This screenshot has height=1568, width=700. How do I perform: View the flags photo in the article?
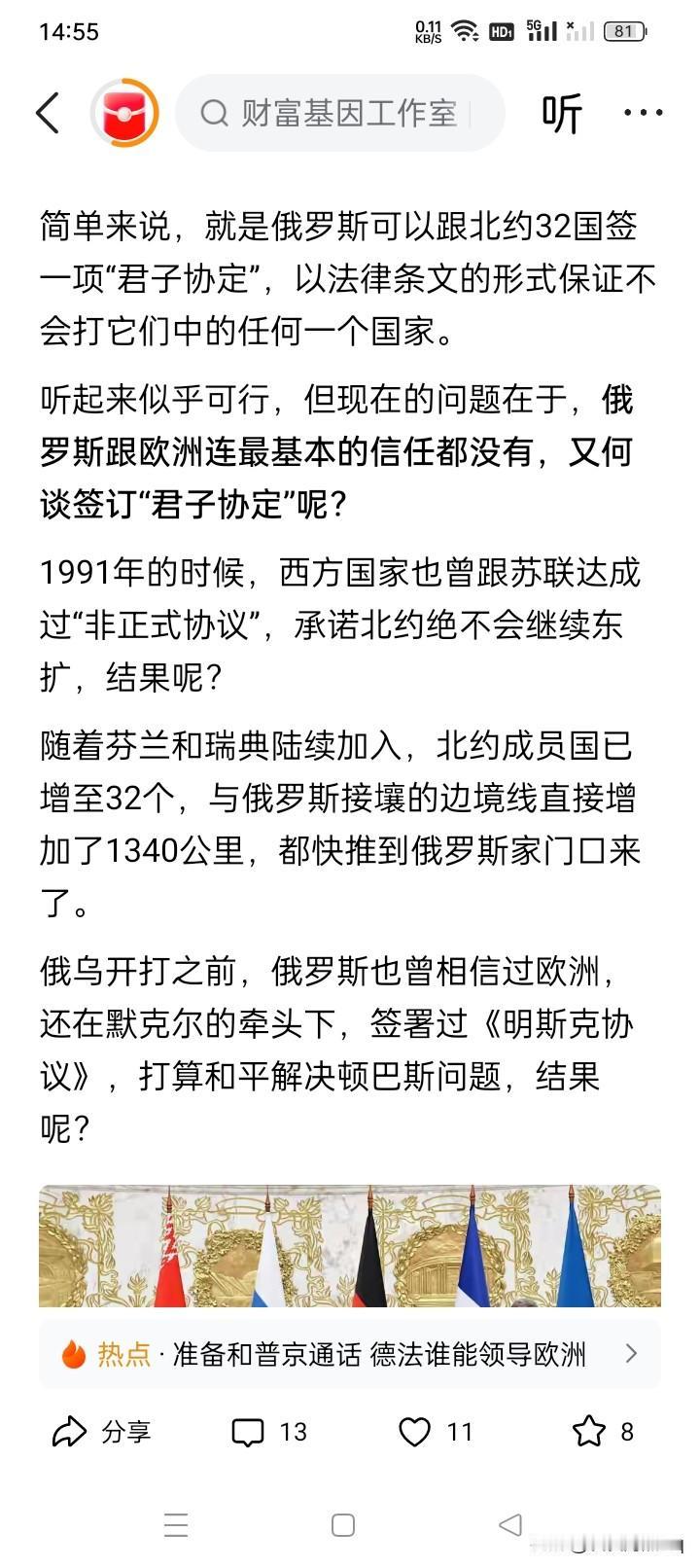point(350,1245)
